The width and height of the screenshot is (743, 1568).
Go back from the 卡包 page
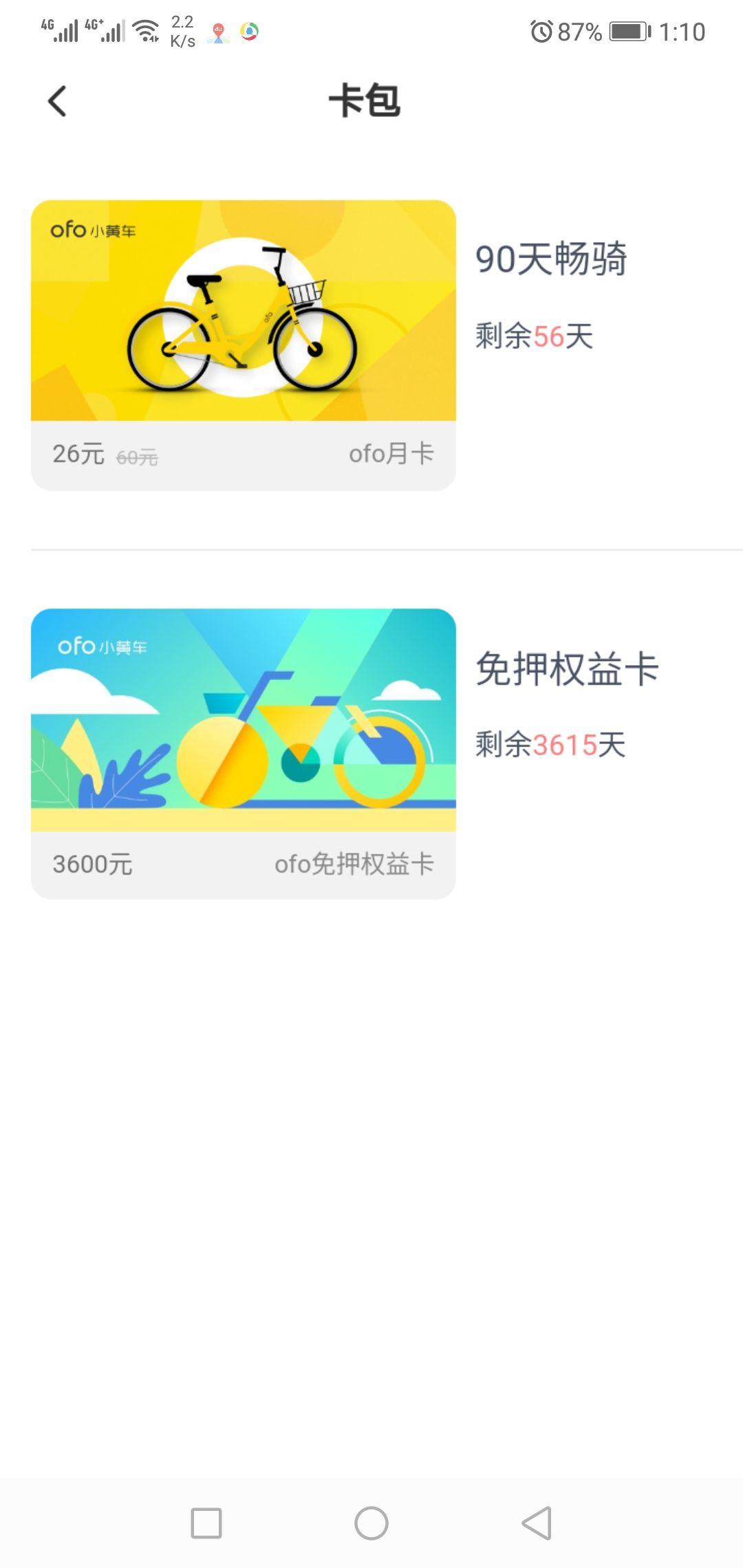coord(58,102)
